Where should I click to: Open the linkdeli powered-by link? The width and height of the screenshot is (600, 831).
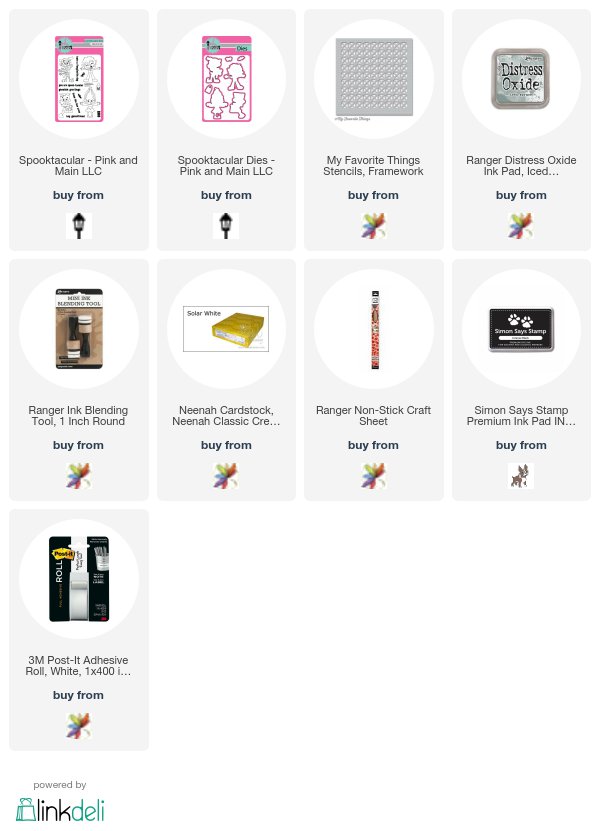(60, 808)
